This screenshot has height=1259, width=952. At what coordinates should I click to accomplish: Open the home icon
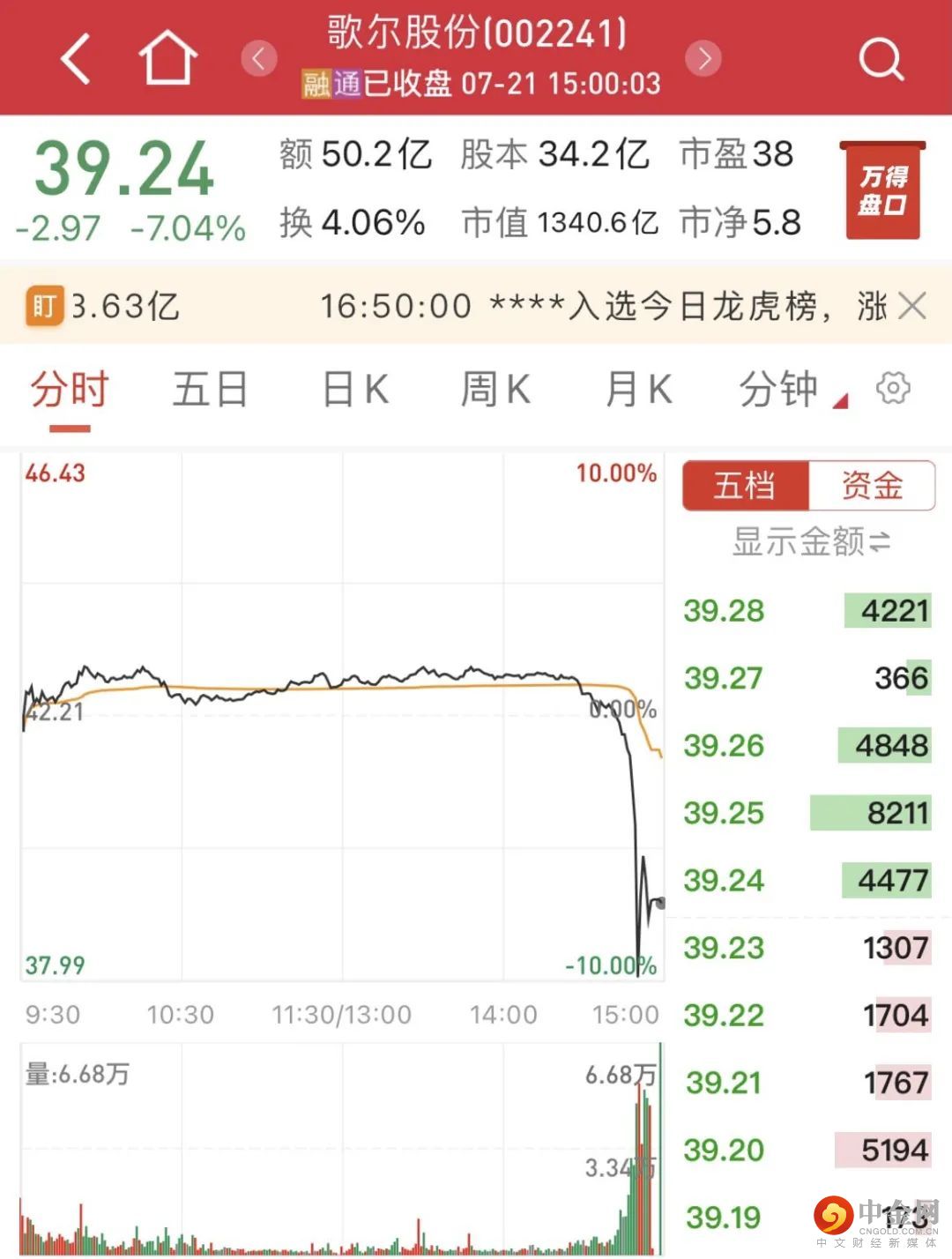click(167, 59)
